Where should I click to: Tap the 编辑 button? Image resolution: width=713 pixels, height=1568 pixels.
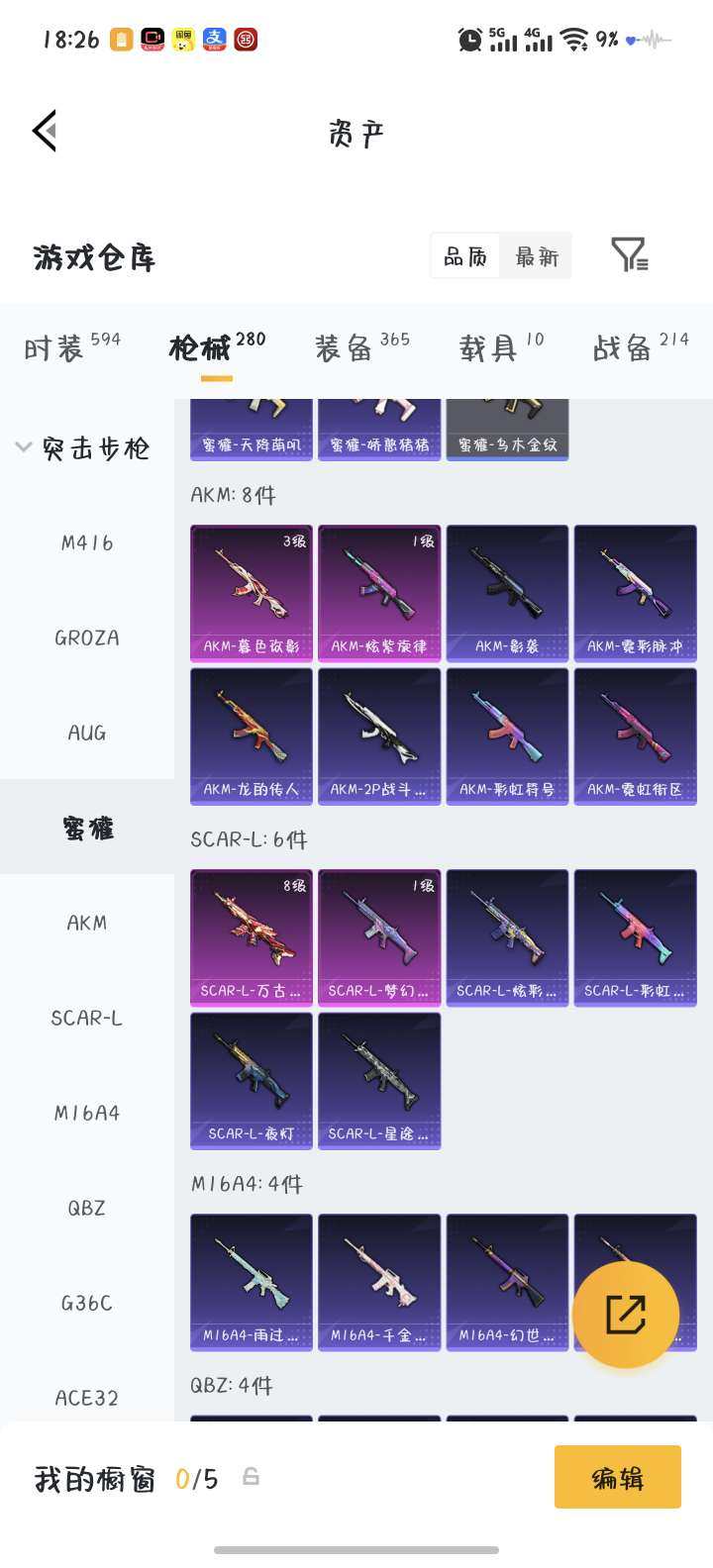coord(617,1477)
